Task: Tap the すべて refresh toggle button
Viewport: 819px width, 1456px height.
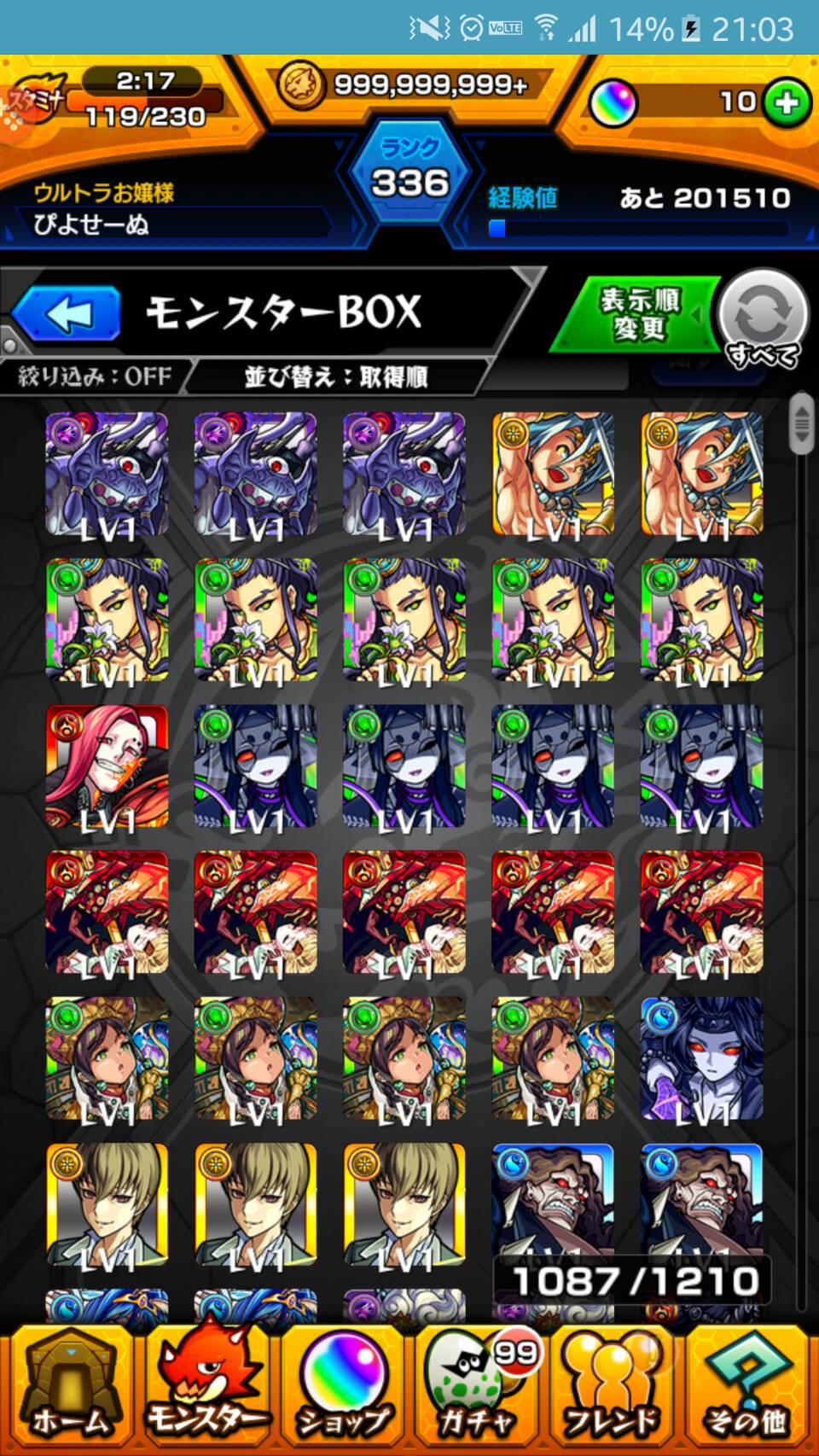Action: (763, 317)
